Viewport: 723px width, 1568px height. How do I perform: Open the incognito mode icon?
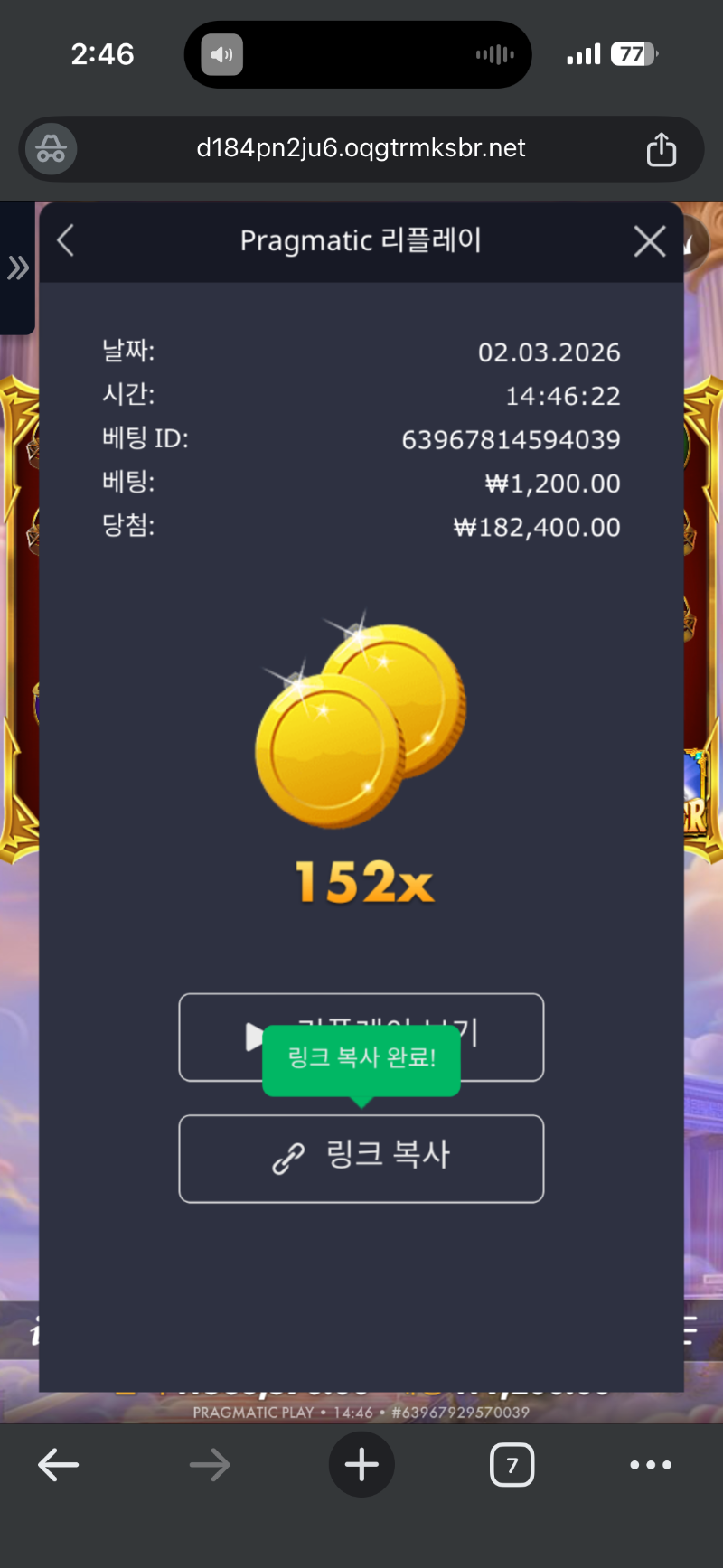tap(52, 149)
